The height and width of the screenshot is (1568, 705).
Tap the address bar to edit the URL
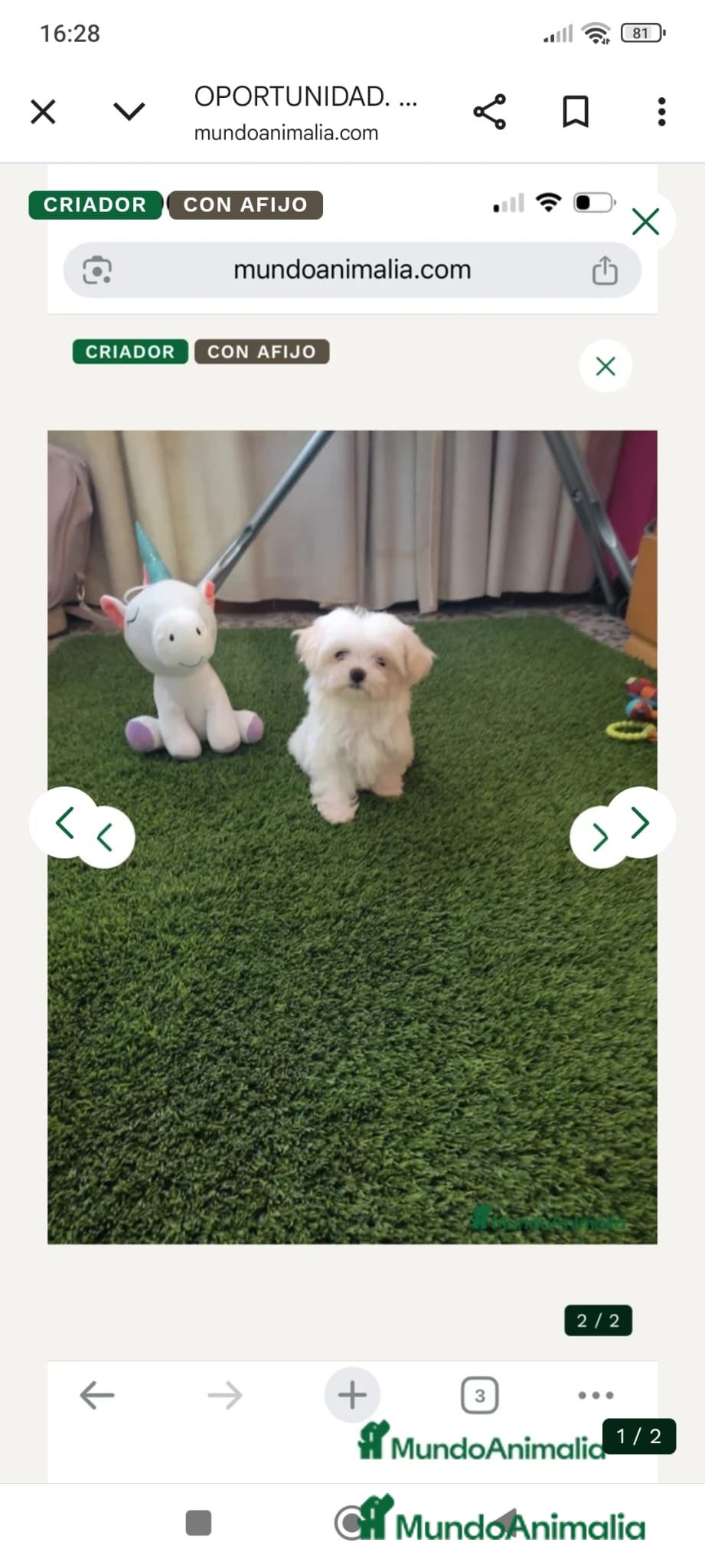[x=351, y=269]
